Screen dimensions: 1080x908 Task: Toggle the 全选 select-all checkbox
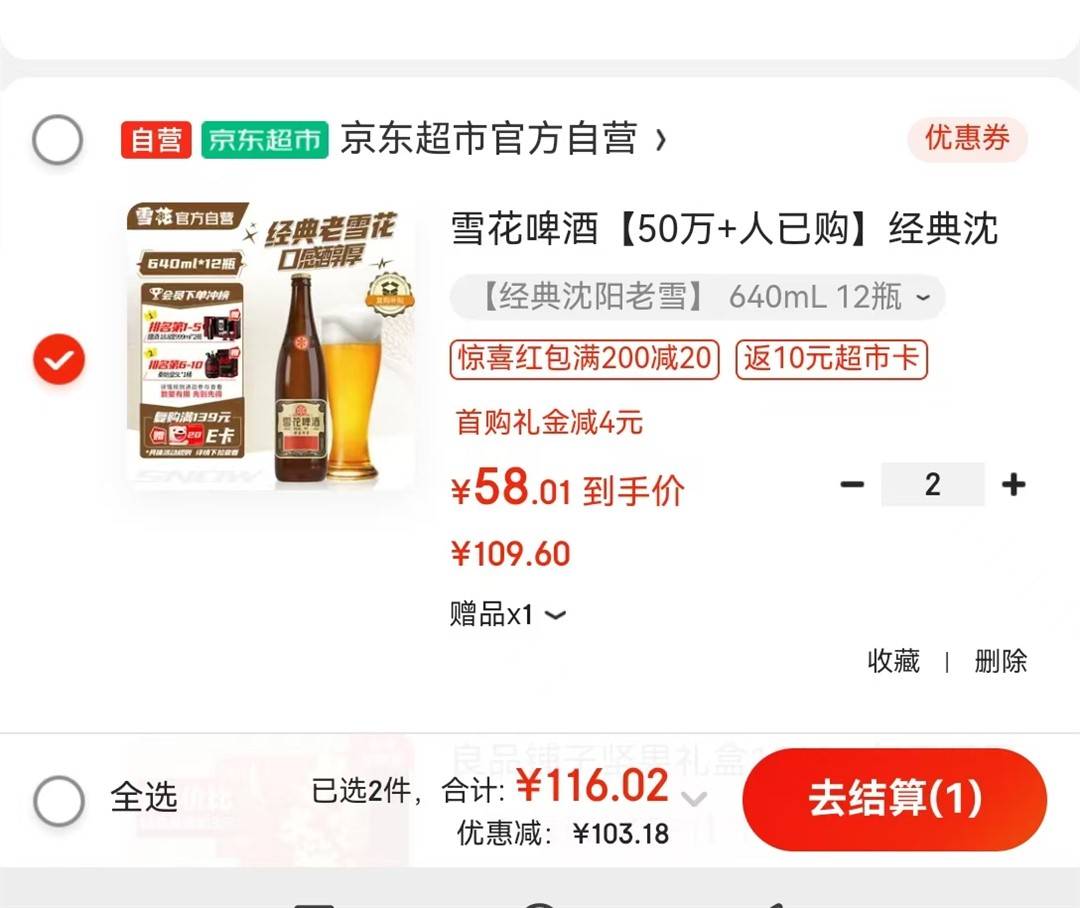click(59, 800)
